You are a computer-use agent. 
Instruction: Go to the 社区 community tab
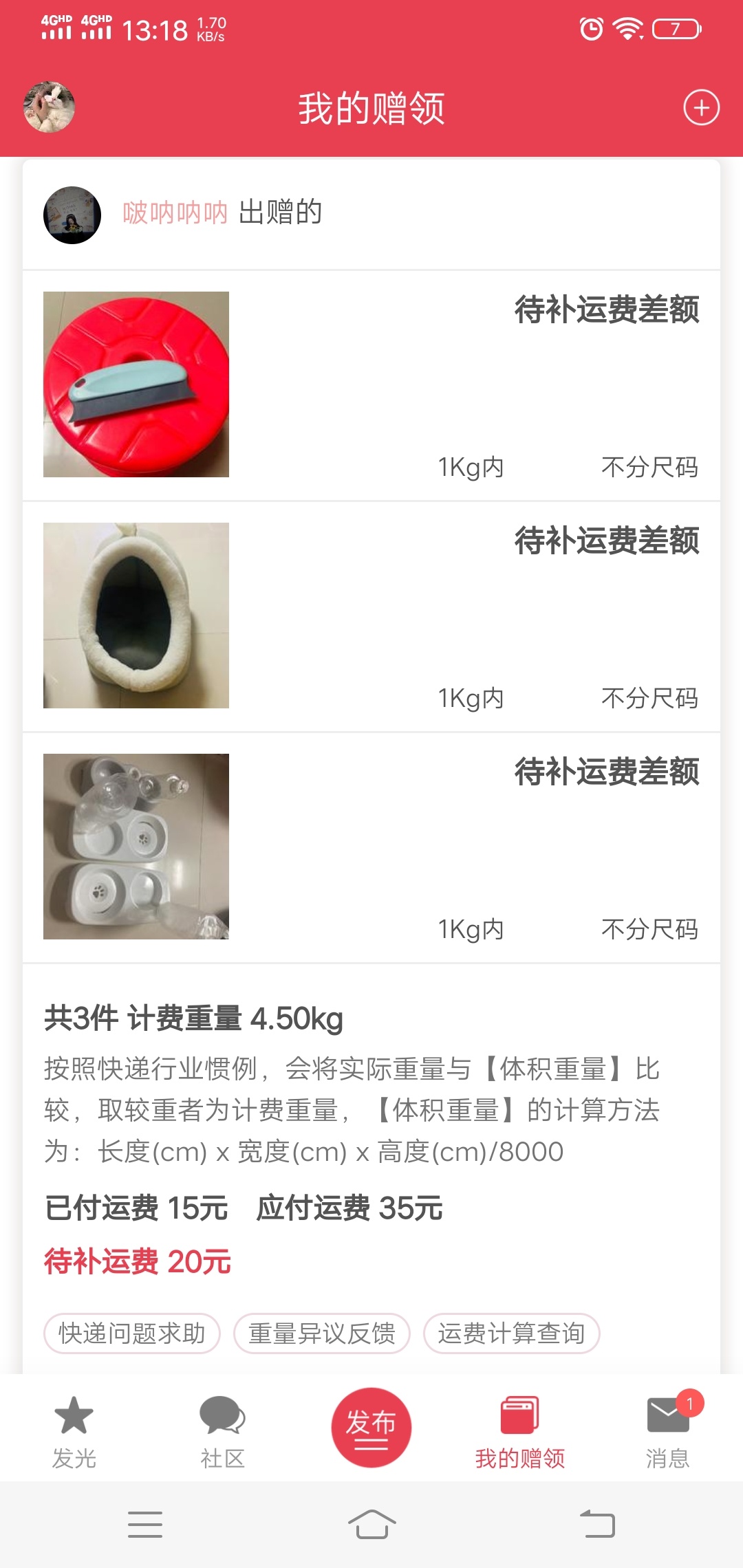pyautogui.click(x=222, y=1430)
